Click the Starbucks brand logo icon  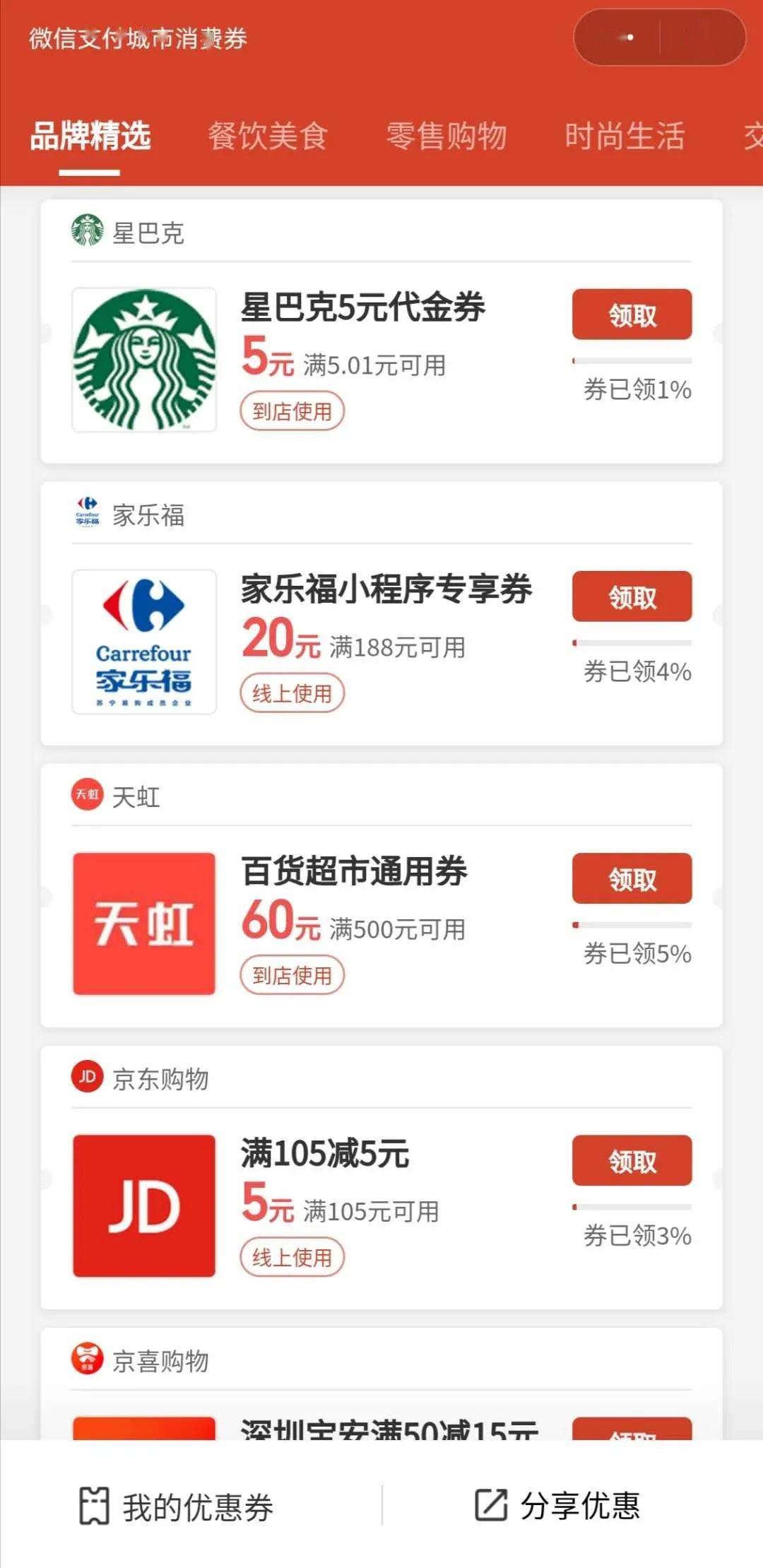click(x=144, y=358)
